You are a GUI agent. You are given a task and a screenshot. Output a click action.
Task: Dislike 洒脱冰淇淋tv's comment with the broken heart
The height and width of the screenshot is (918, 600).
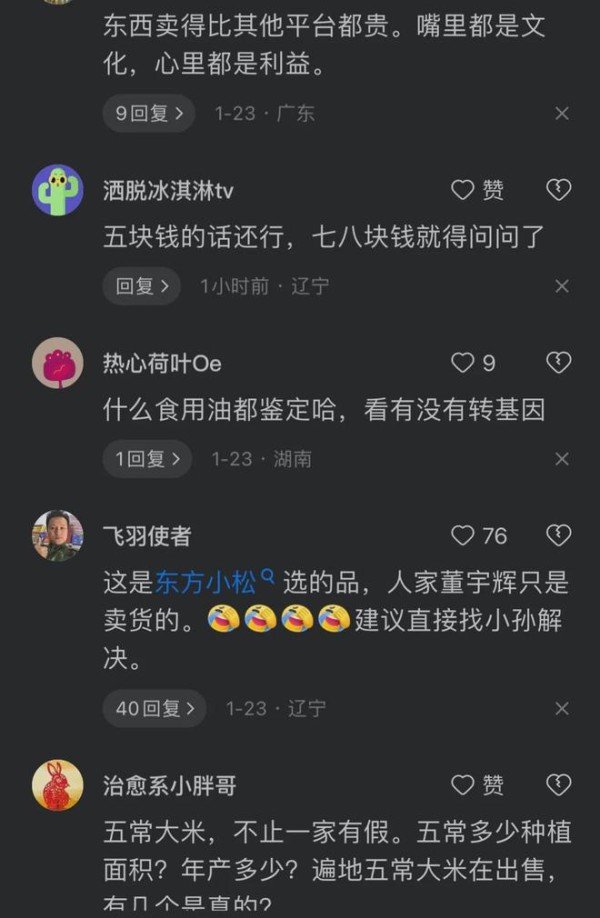(558, 190)
